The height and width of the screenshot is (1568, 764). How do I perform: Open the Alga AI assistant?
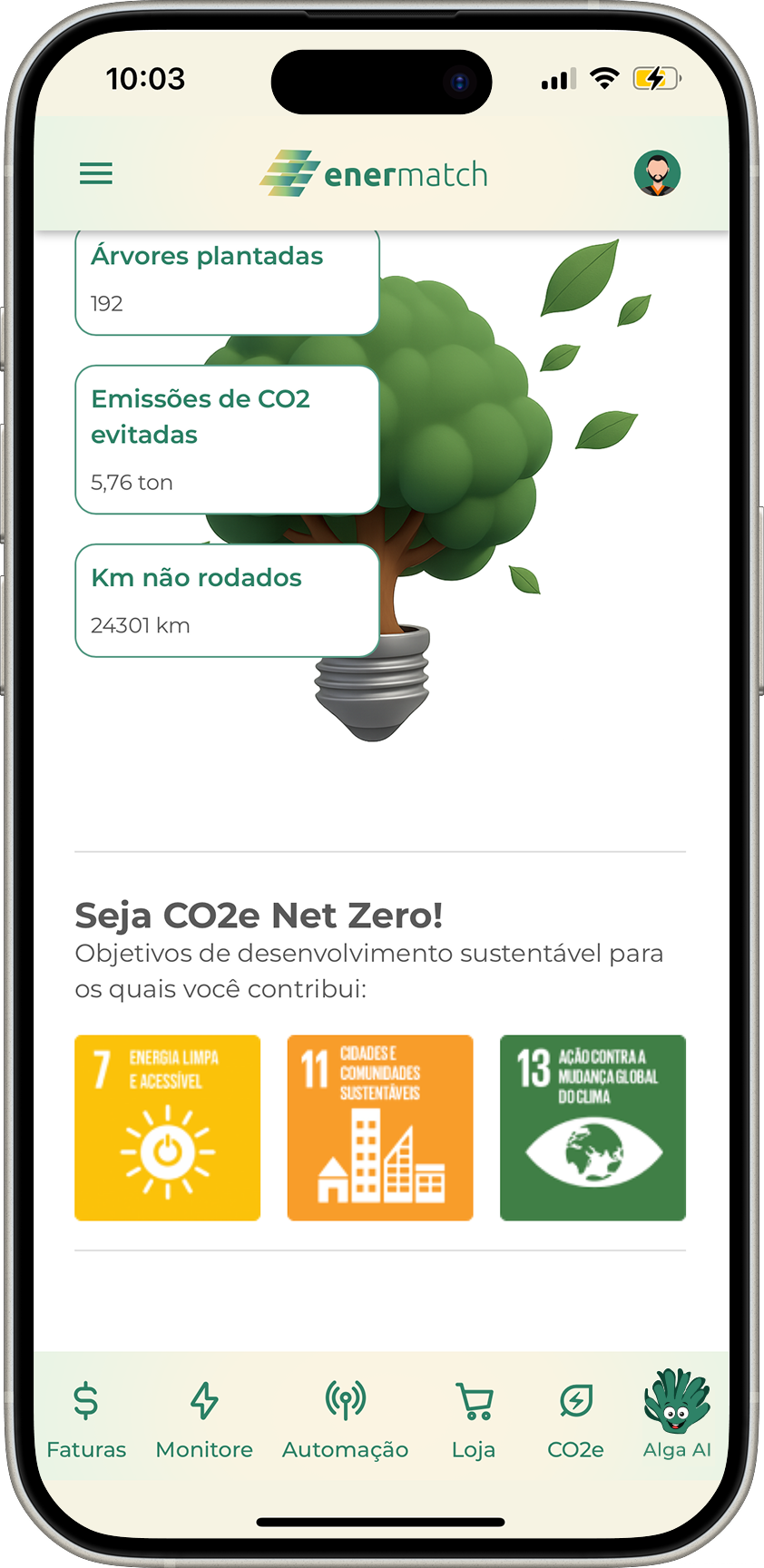[677, 1414]
